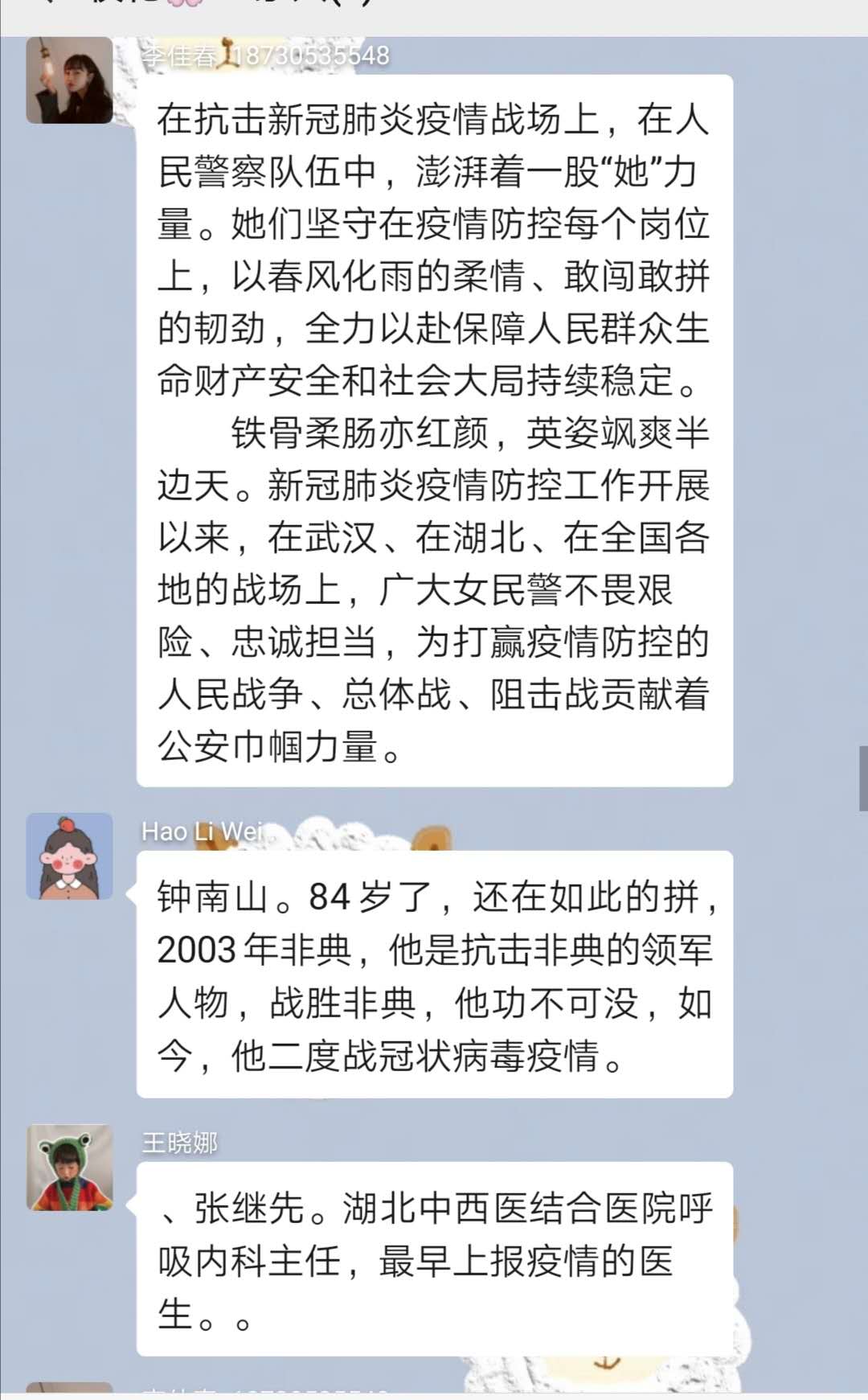868x1400 pixels.
Task: Open 王晓娜's profile avatar
Action: 69,1167
